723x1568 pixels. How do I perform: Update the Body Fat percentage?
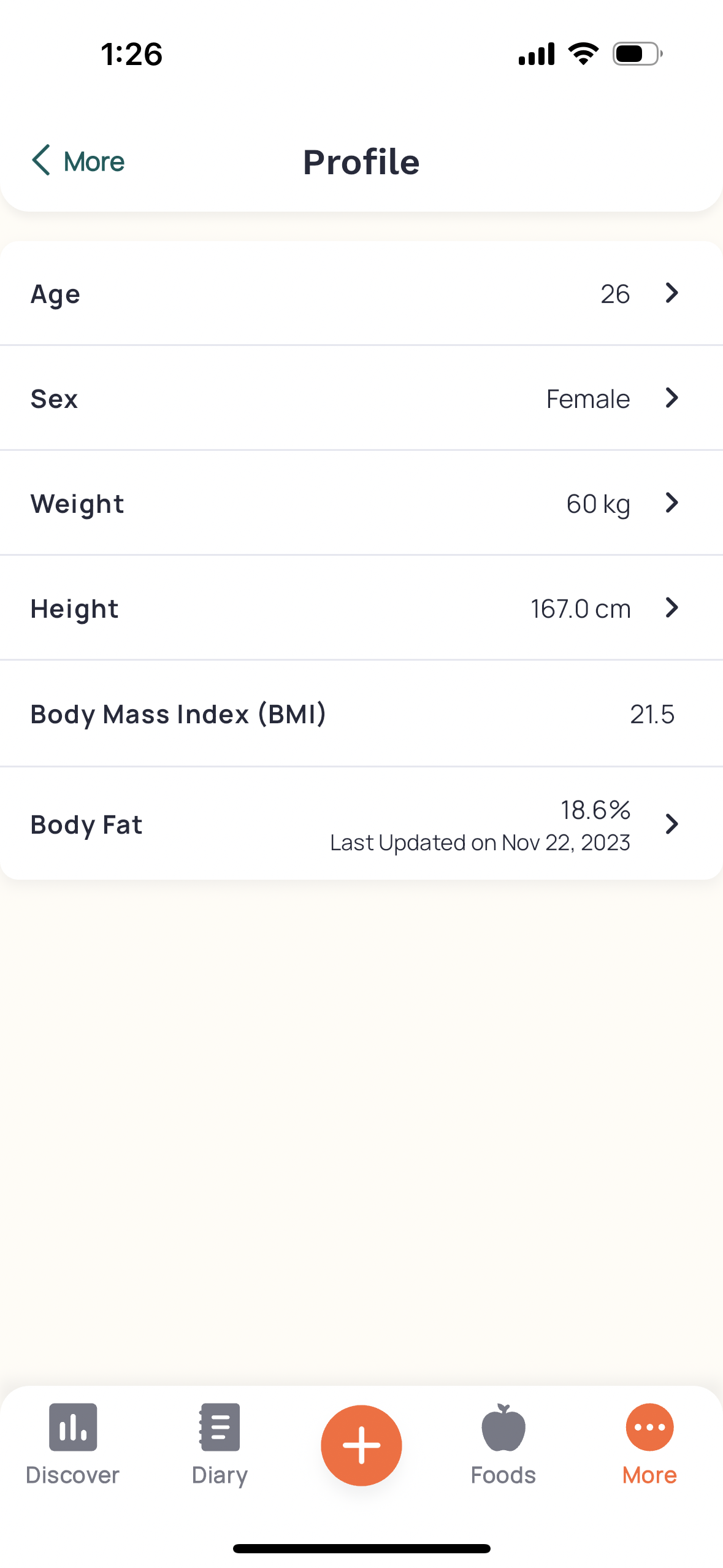pyautogui.click(x=361, y=824)
